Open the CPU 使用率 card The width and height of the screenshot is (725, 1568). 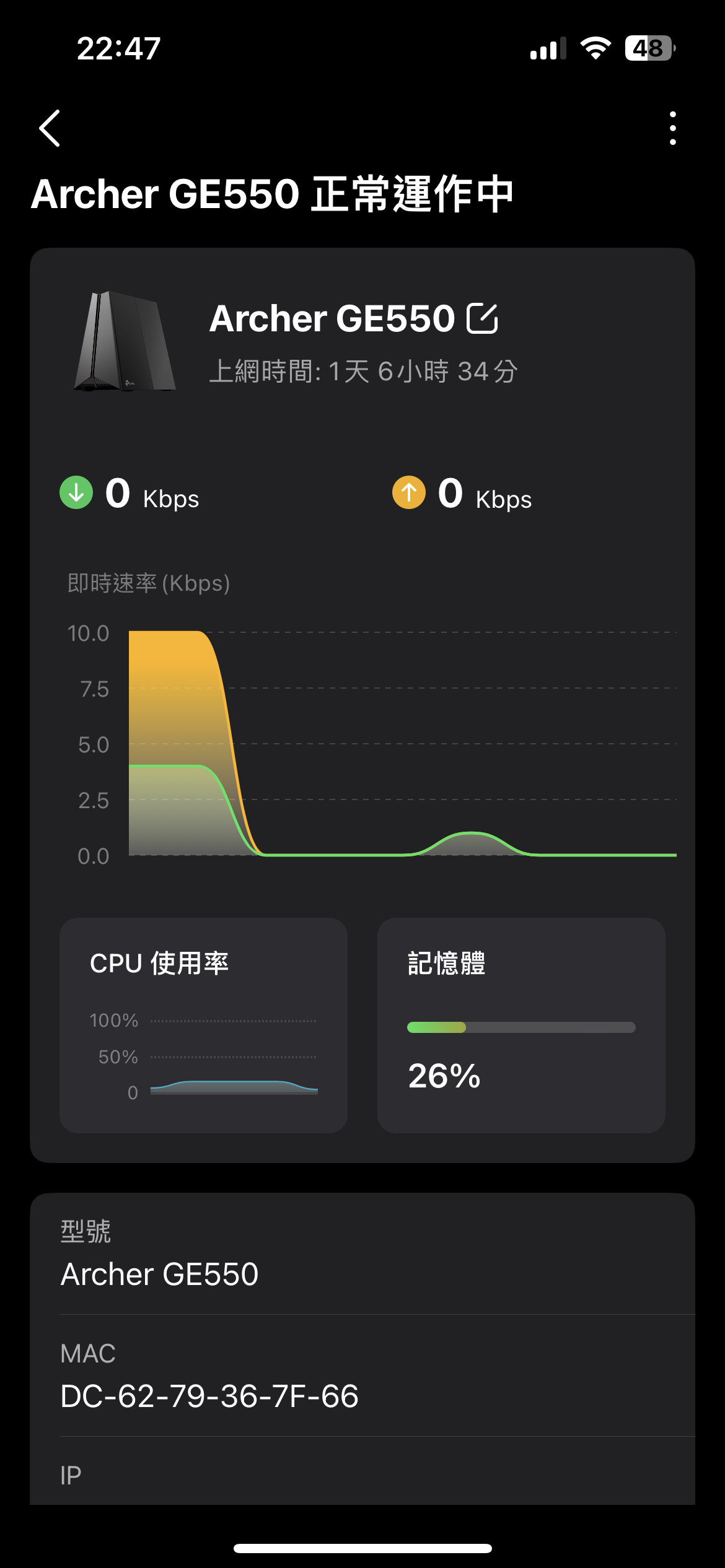[x=203, y=1026]
